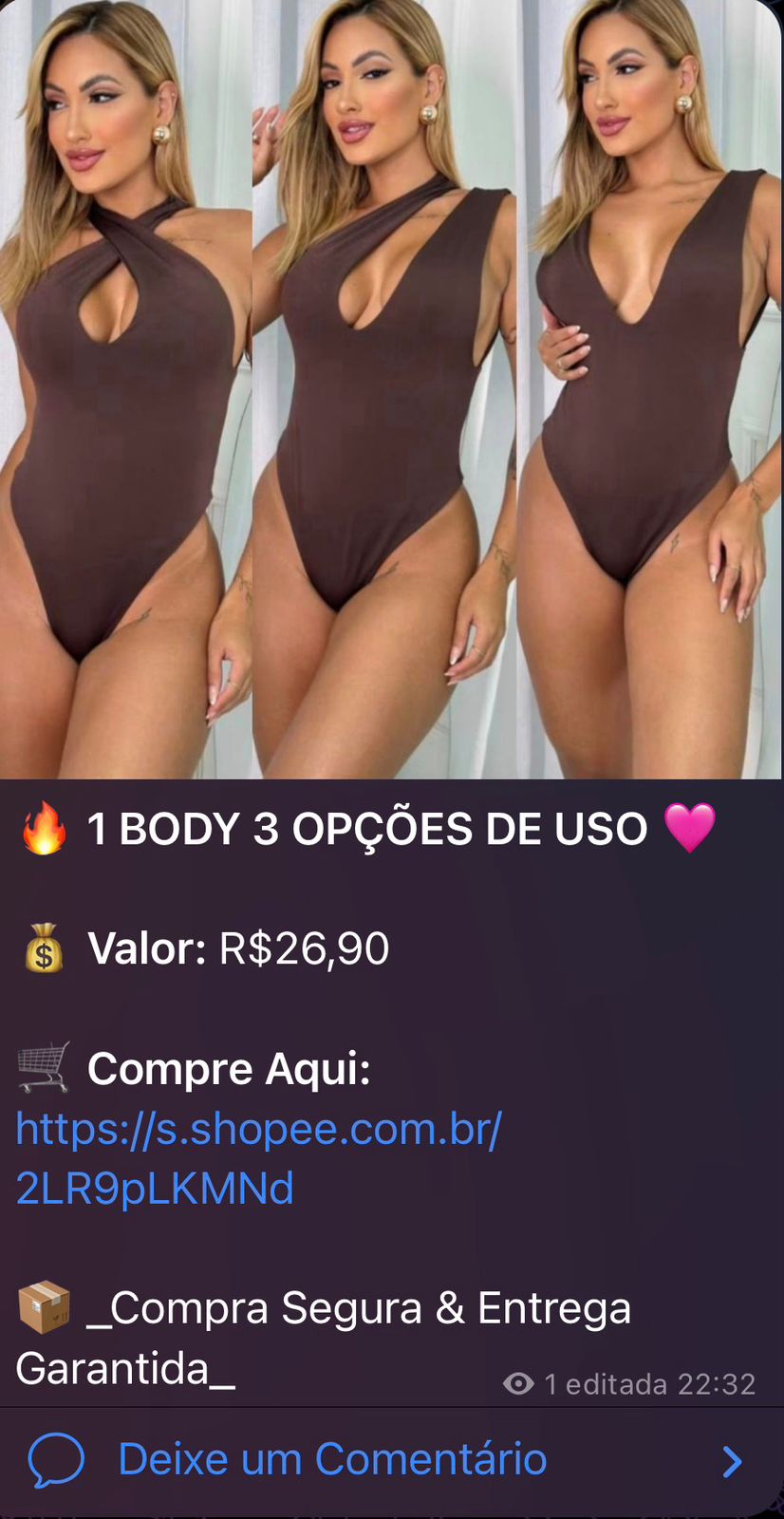Open the bodysuit product photo
Screen dimensions: 784x1519
click(x=391, y=389)
